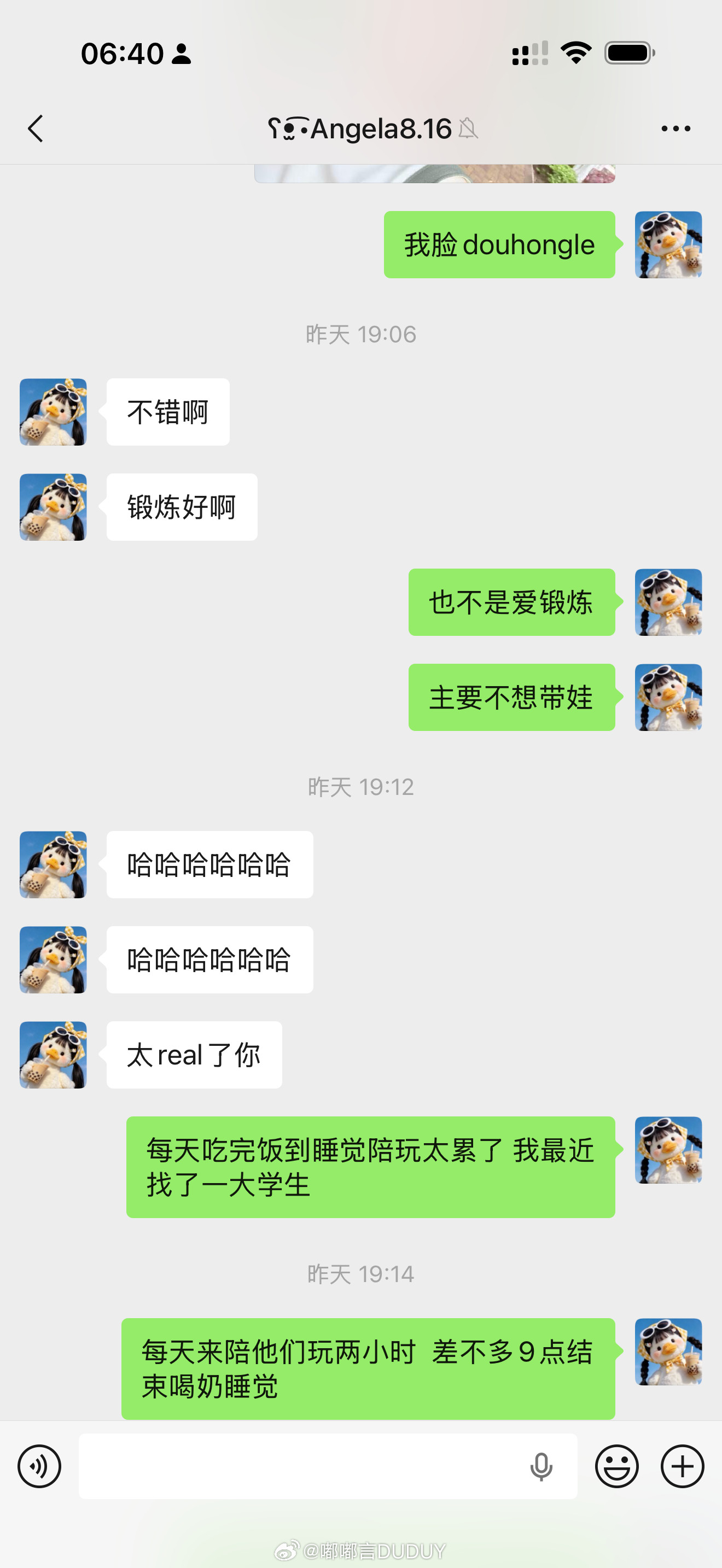
Task: Tap your avatar next to 主要不想带娃
Action: tap(668, 699)
